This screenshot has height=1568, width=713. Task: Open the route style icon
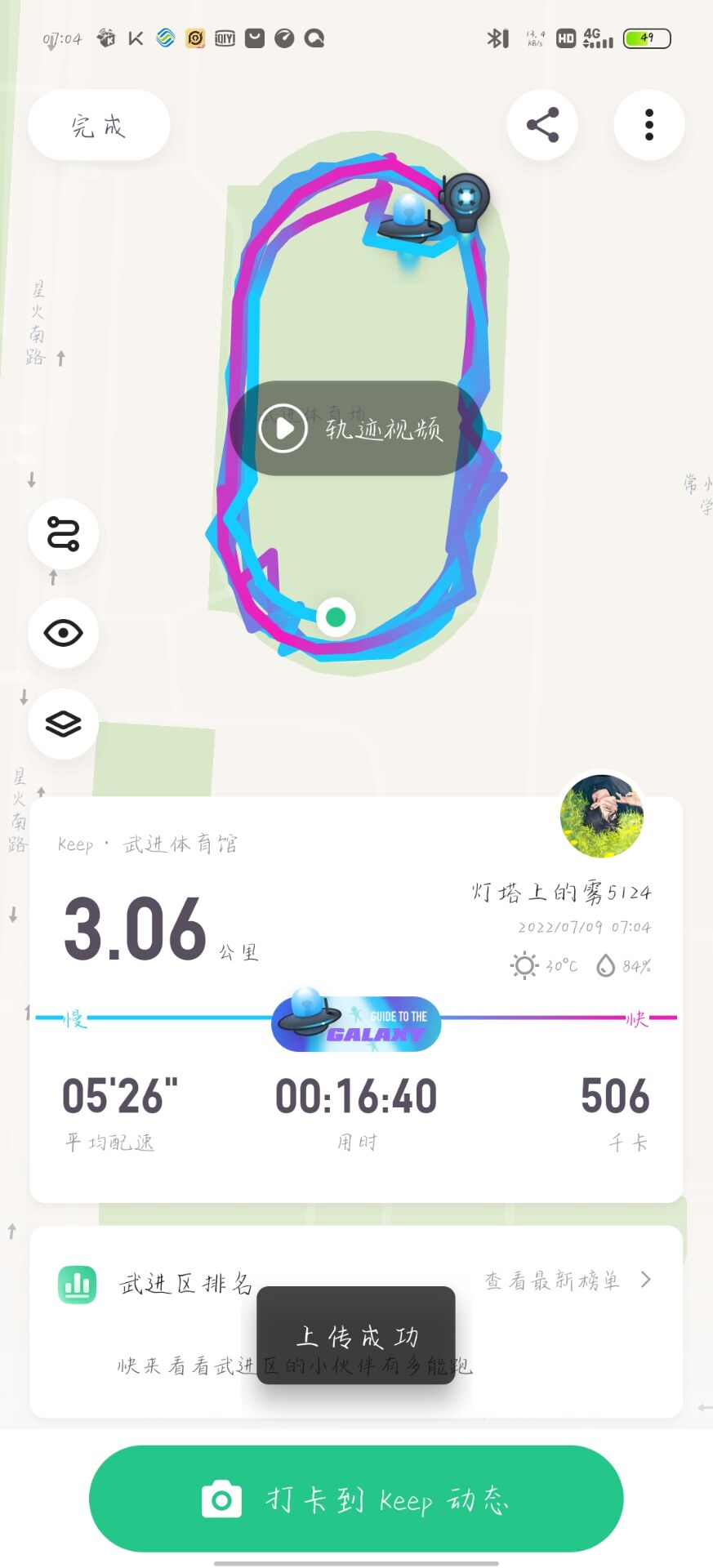click(x=64, y=534)
